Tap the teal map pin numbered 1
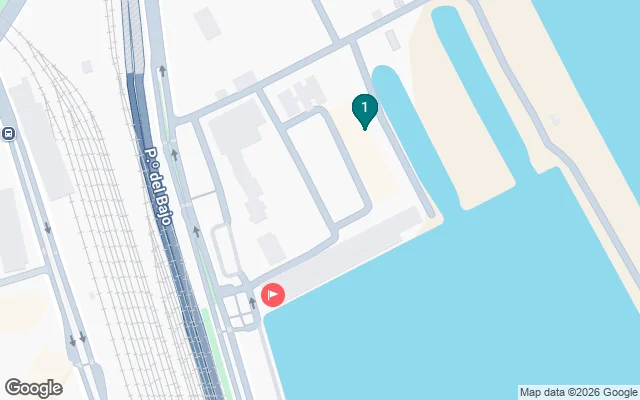The height and width of the screenshot is (400, 640). tap(365, 109)
